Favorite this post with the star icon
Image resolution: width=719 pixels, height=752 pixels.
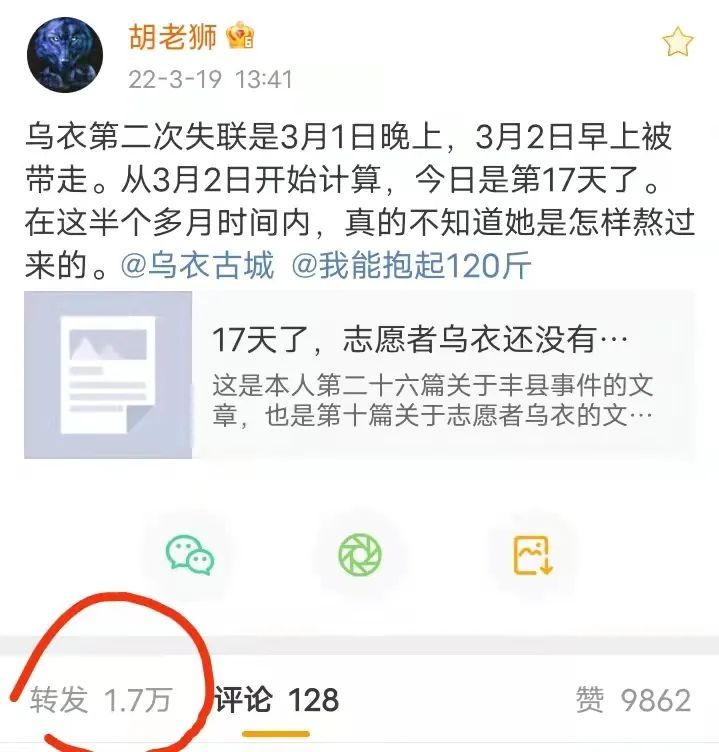[x=677, y=42]
